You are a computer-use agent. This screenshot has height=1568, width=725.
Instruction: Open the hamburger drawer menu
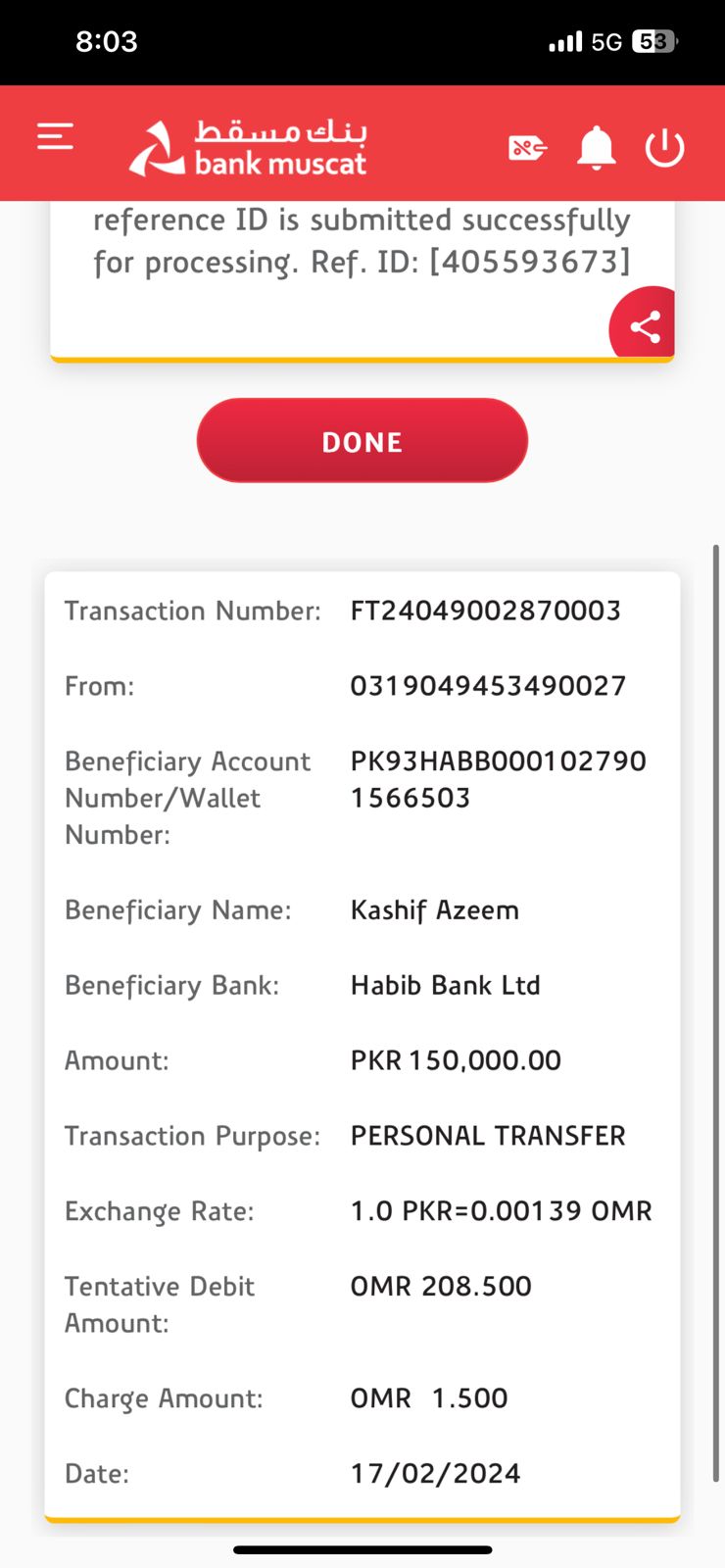[55, 136]
